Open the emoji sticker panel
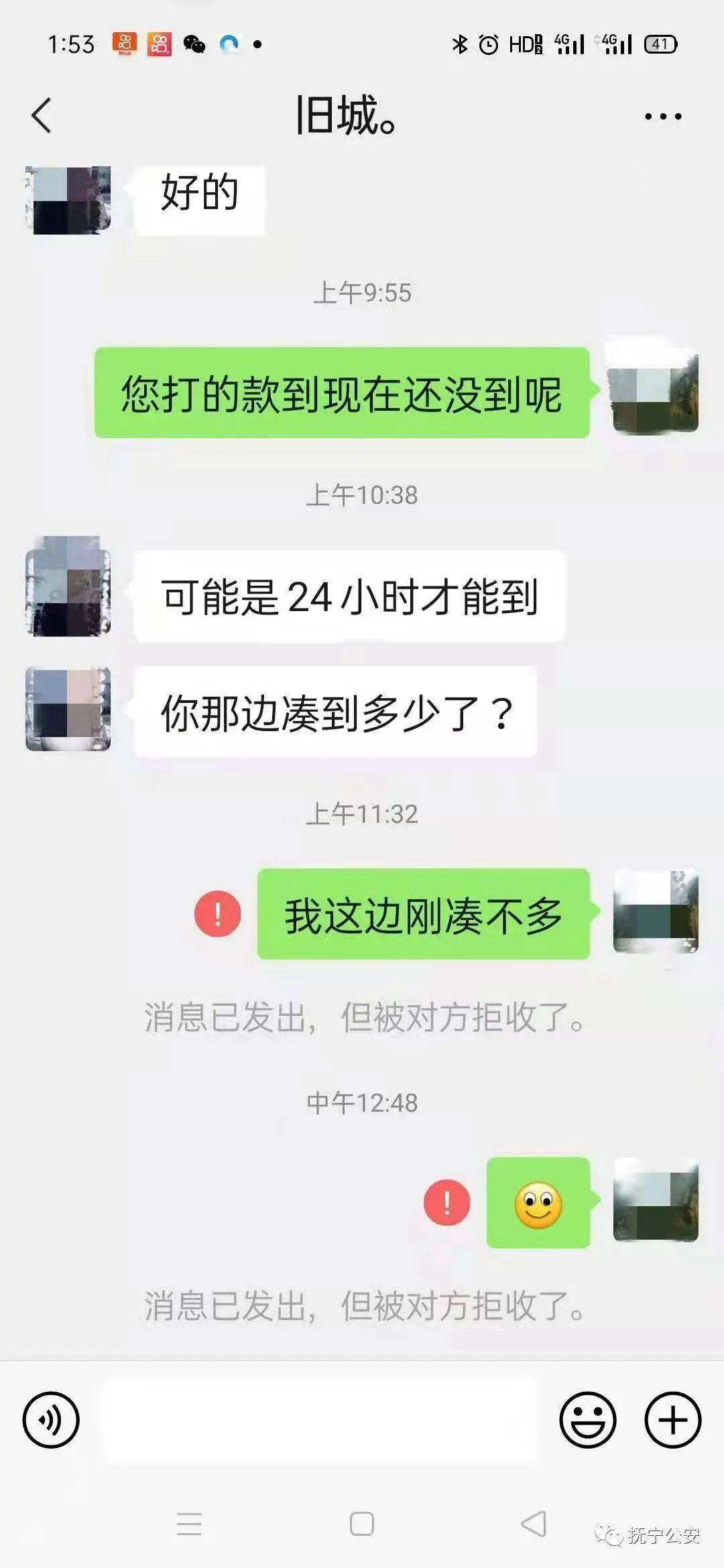Image resolution: width=724 pixels, height=1568 pixels. (588, 1419)
